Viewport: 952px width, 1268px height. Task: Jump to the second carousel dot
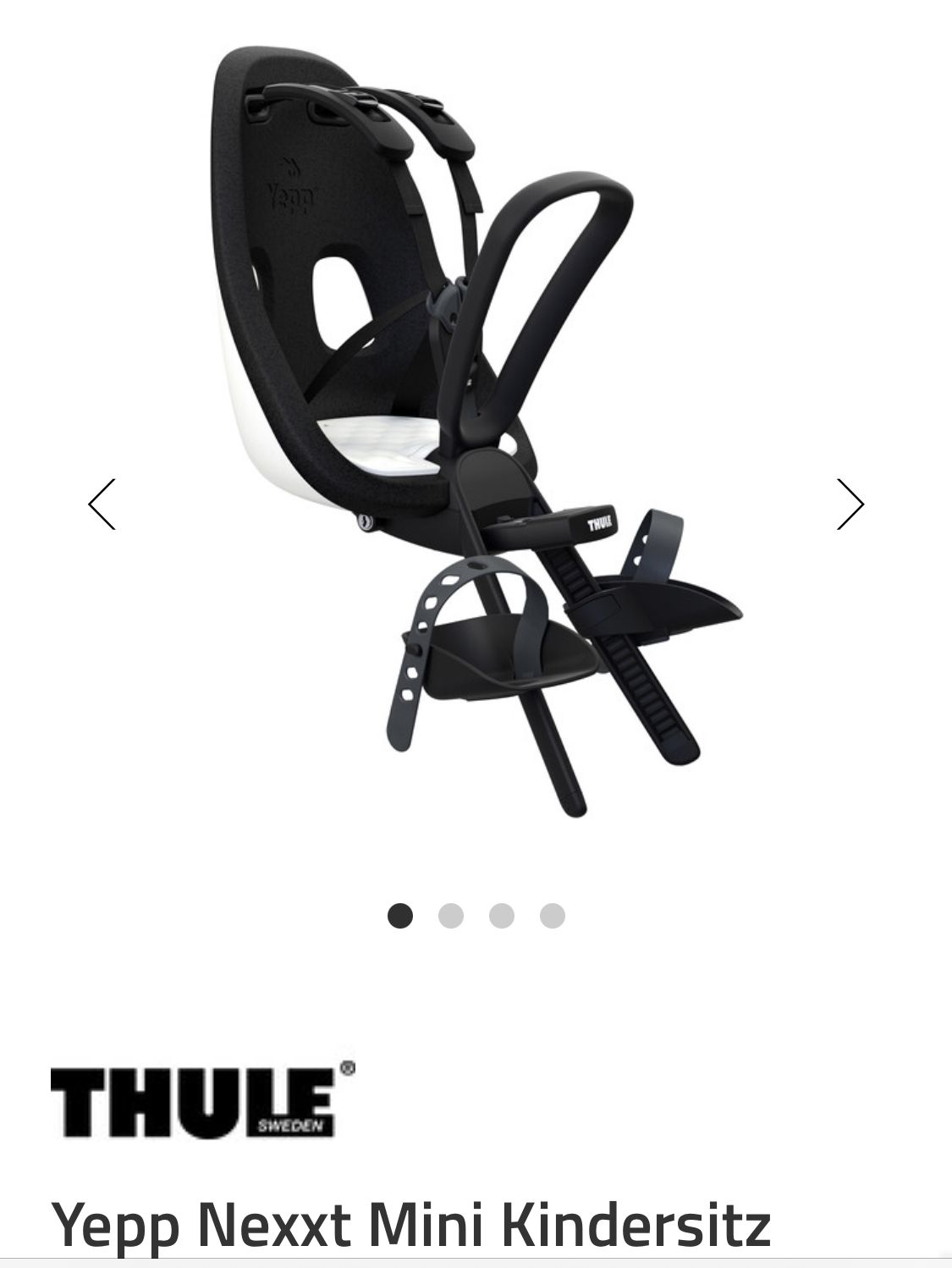coord(451,916)
